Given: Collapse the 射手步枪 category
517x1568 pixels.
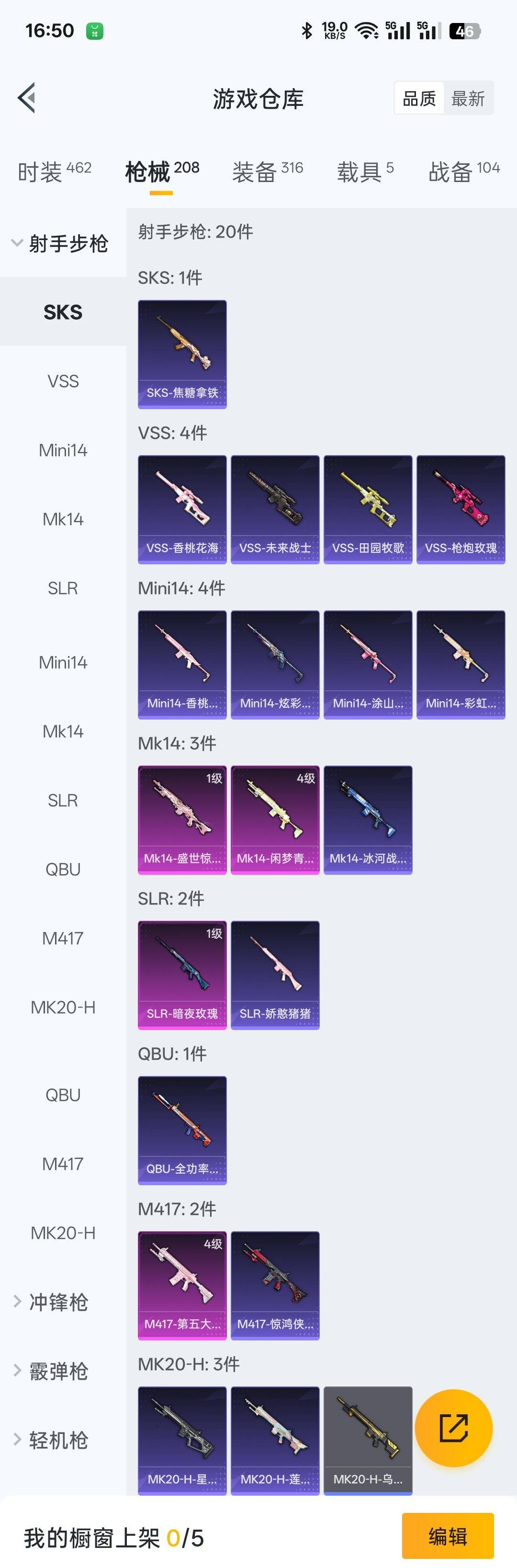Looking at the screenshot, I should pos(61,243).
